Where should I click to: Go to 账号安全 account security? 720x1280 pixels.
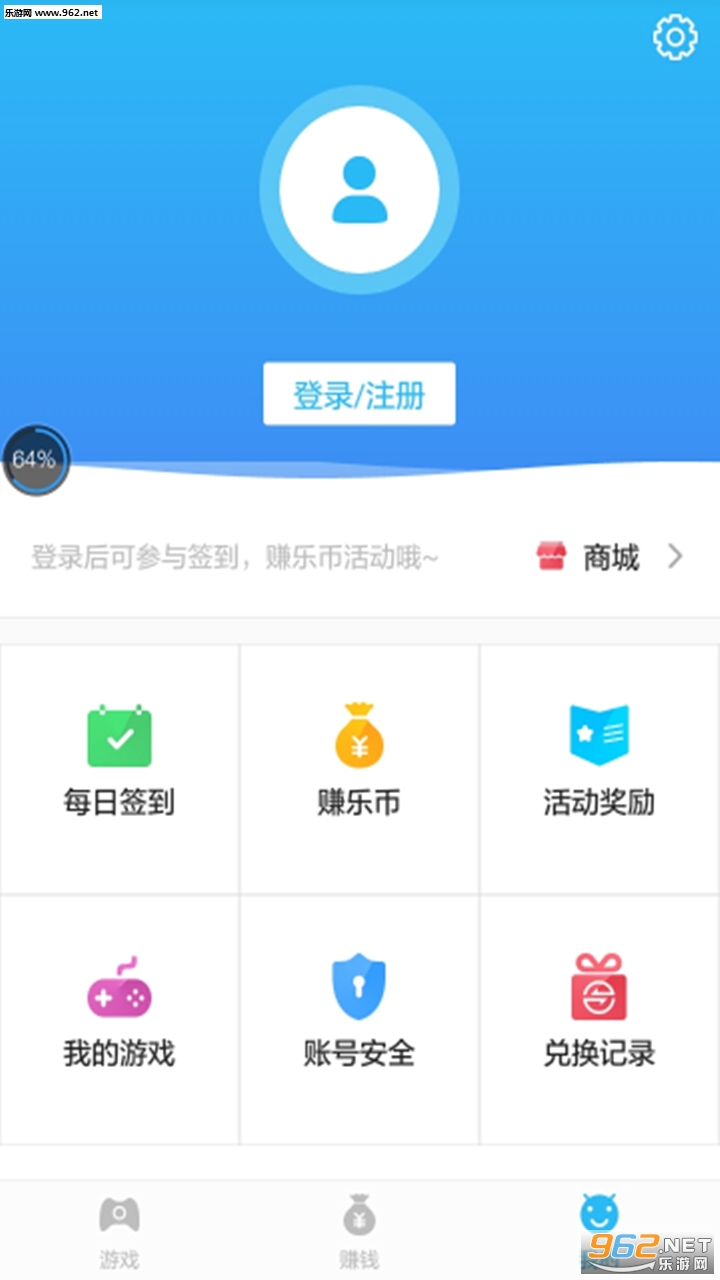coord(360,1020)
